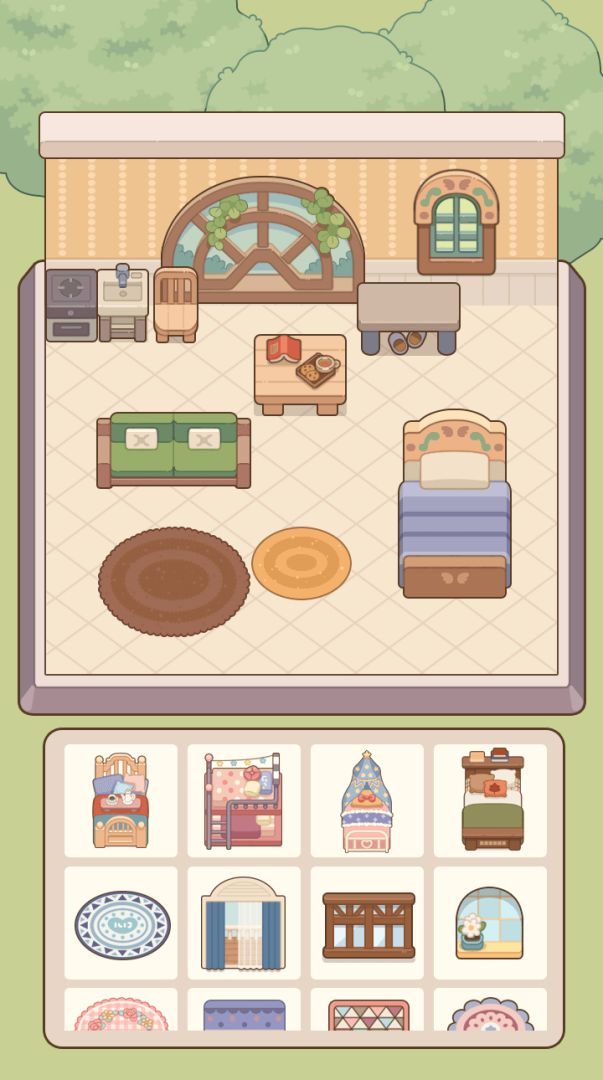Pick the blue oval rug tile
The image size is (603, 1080).
[121, 923]
